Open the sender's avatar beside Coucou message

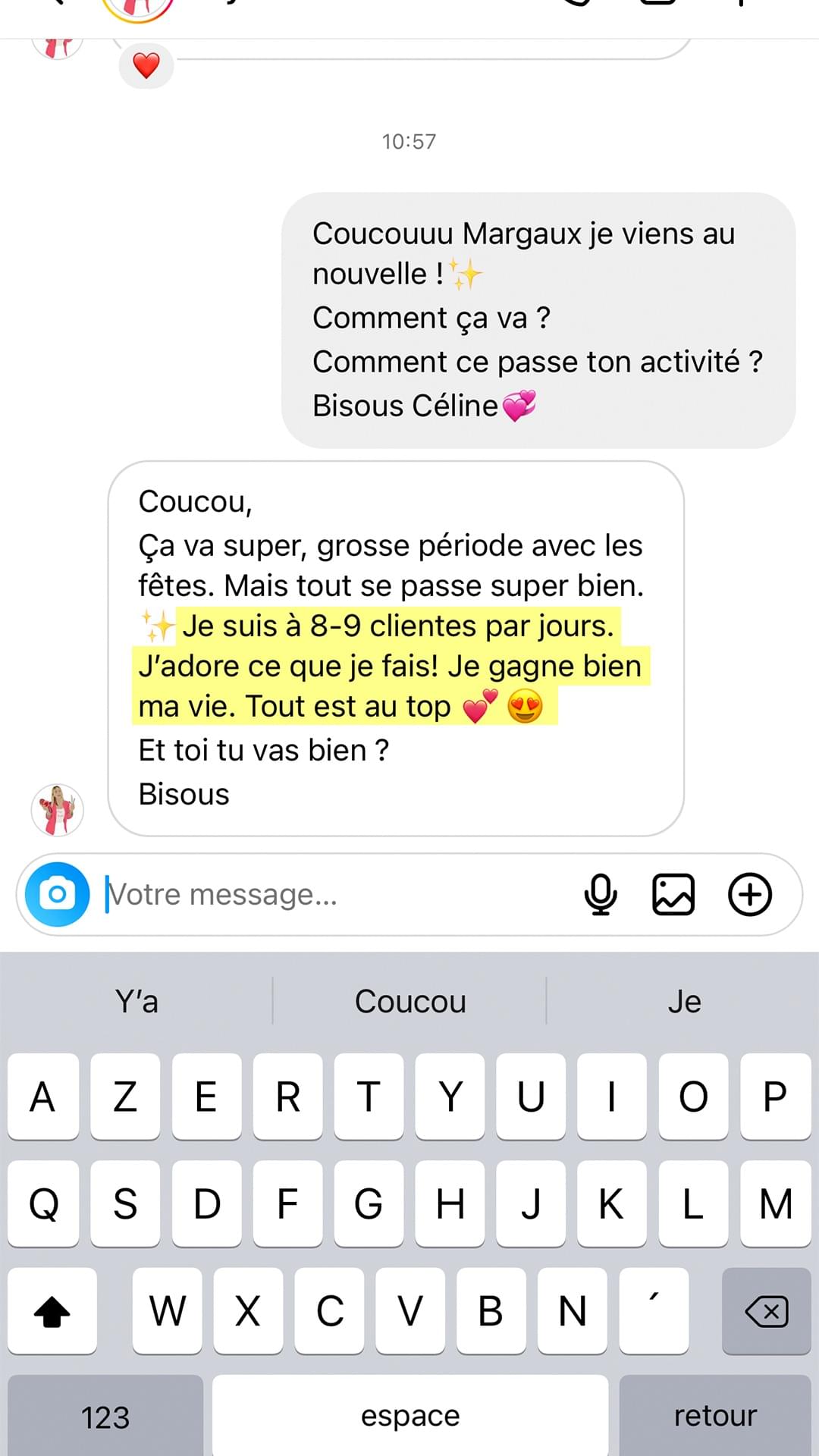coord(58,810)
